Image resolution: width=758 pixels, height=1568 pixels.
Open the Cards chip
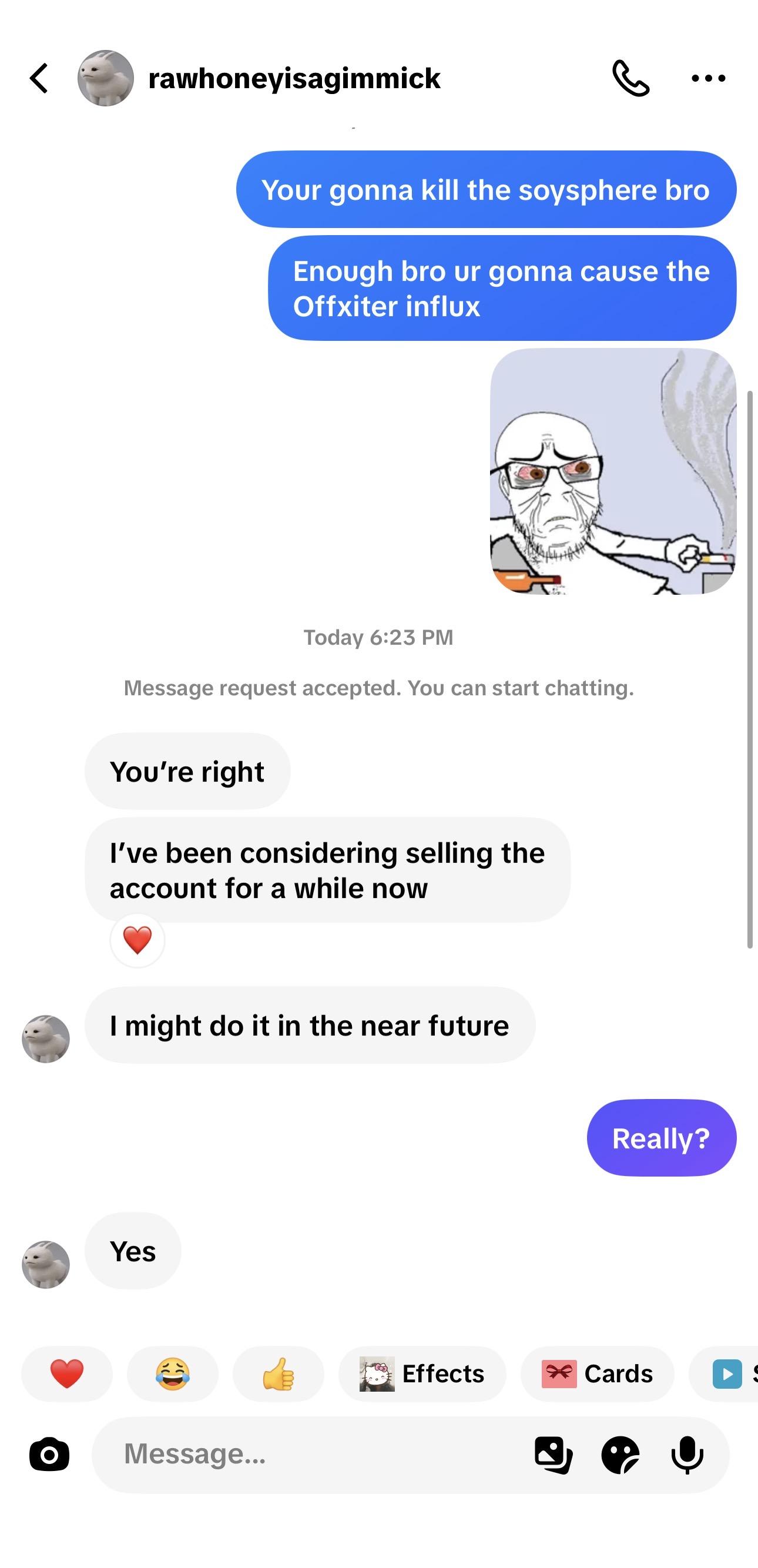598,1374
